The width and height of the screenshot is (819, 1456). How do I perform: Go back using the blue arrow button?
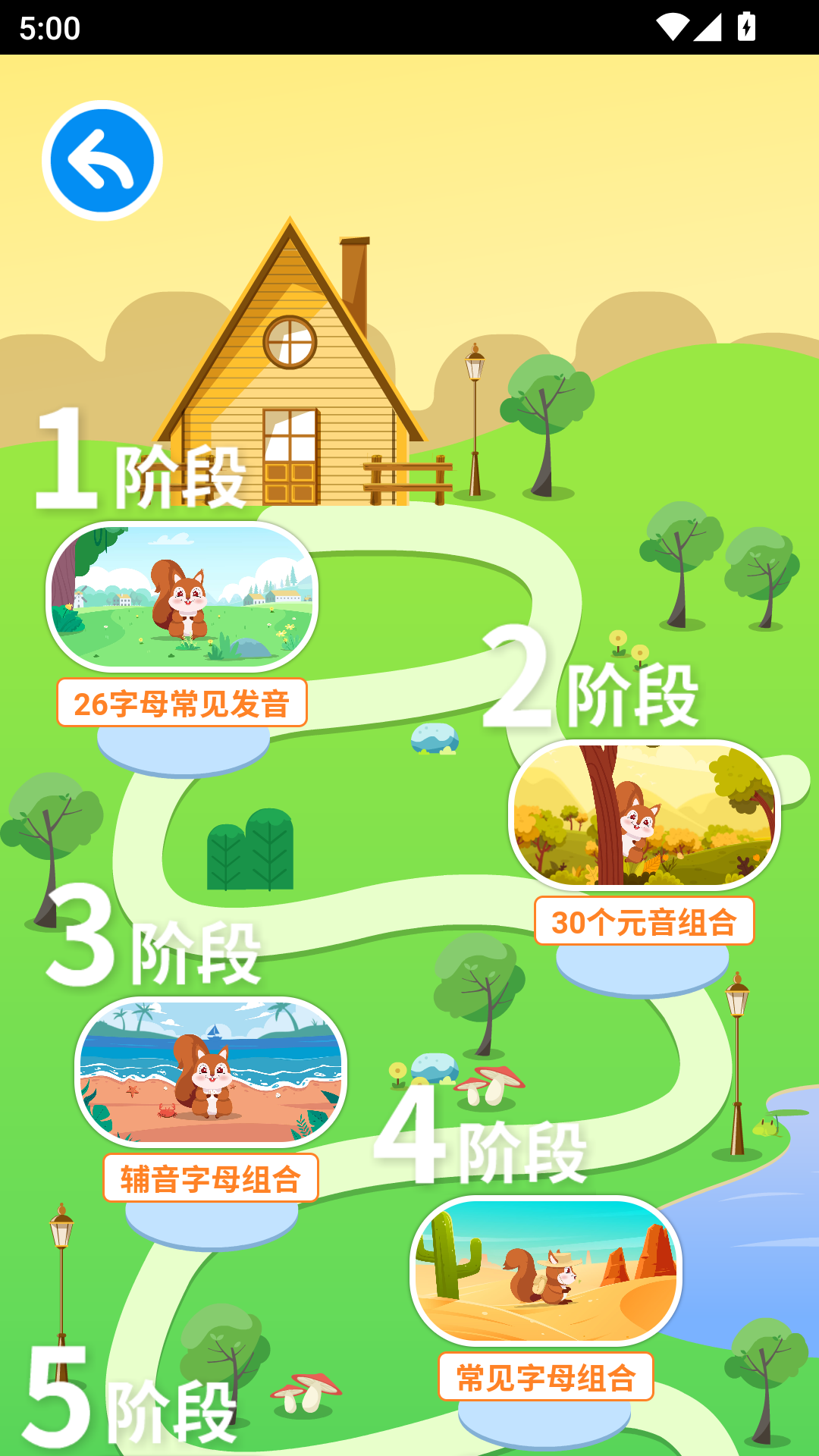102,161
